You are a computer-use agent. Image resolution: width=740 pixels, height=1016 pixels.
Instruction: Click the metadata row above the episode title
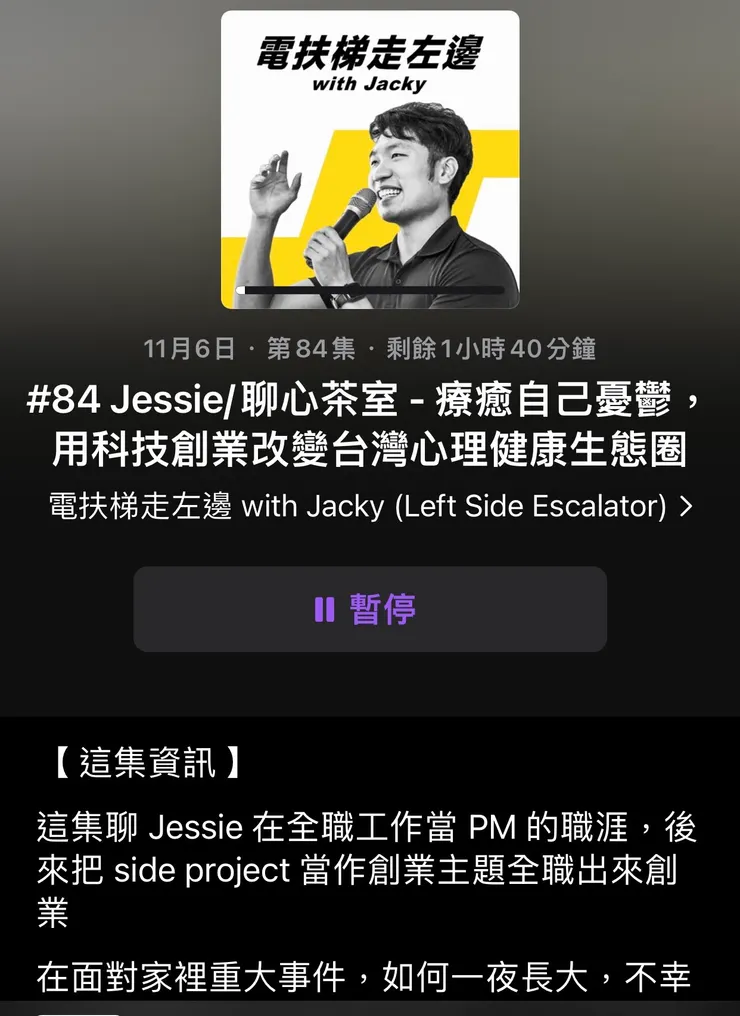coord(370,346)
